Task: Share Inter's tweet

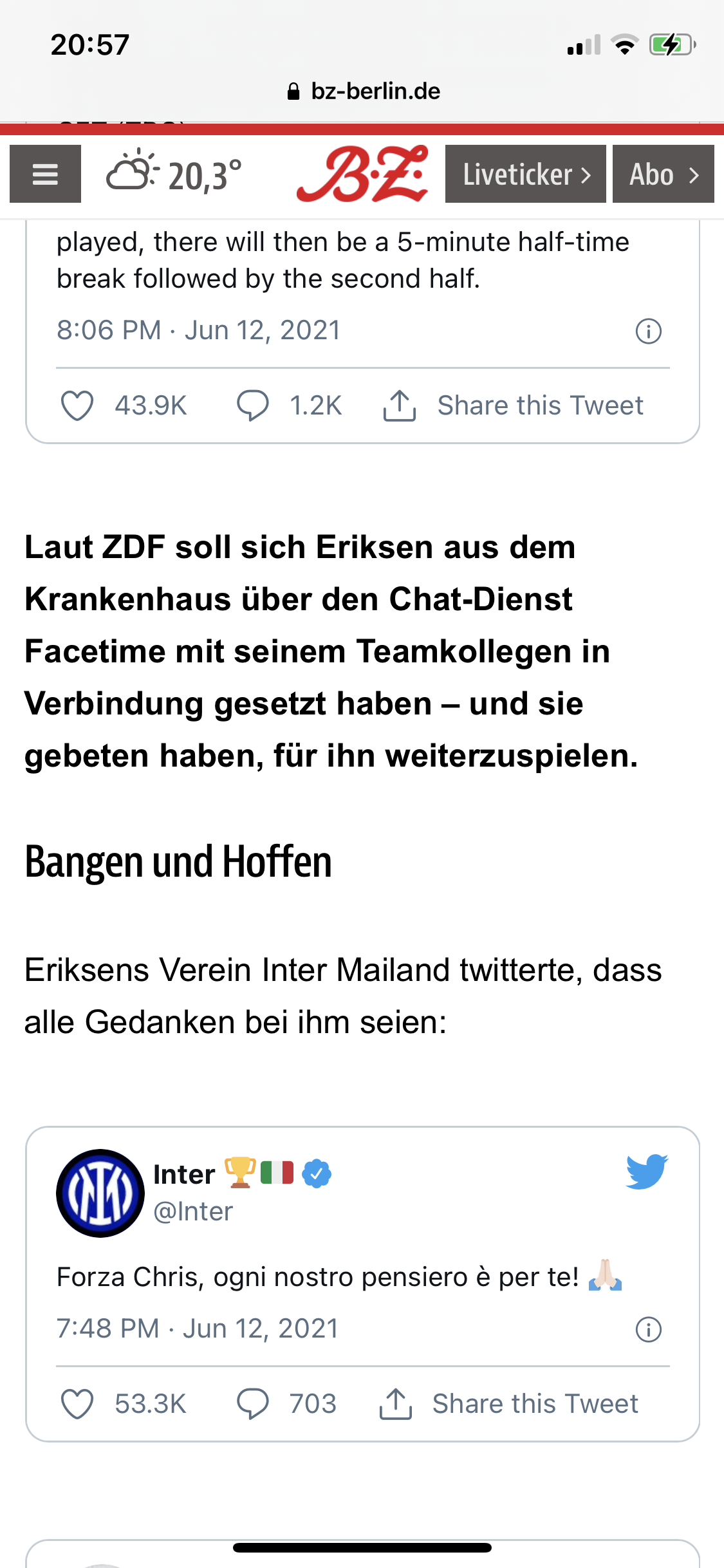Action: (x=508, y=1404)
